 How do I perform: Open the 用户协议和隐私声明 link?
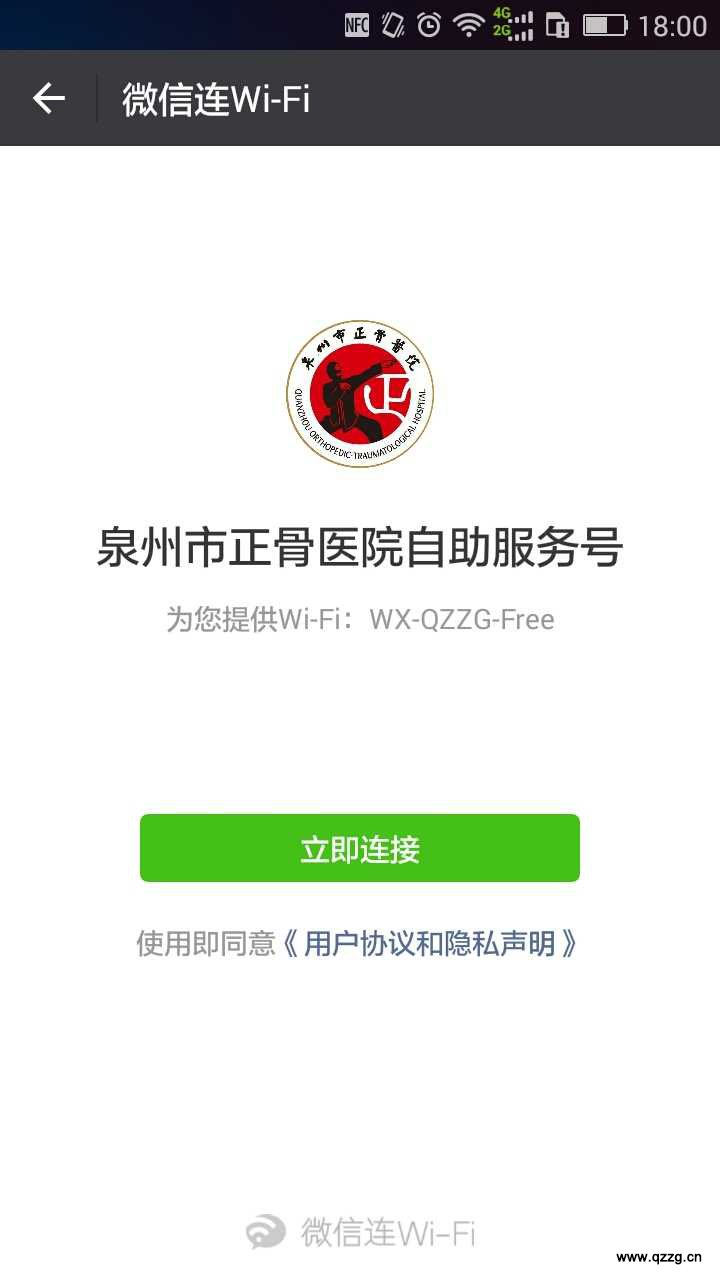[430, 943]
